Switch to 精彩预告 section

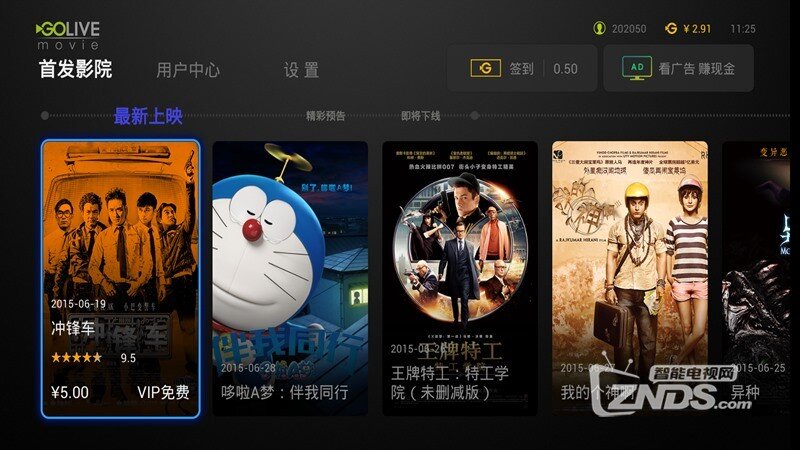coord(326,116)
